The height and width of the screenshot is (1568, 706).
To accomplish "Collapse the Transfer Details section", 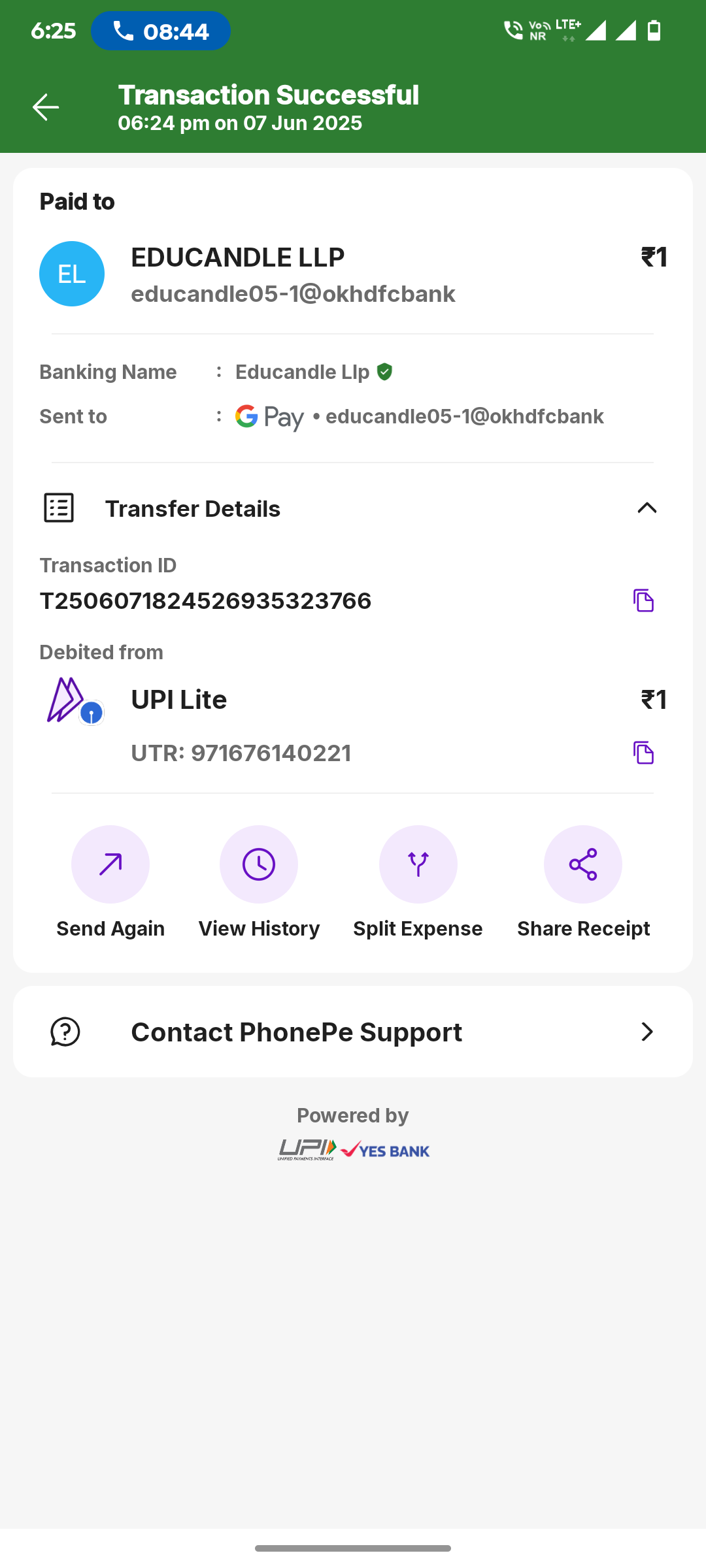I will click(x=647, y=508).
